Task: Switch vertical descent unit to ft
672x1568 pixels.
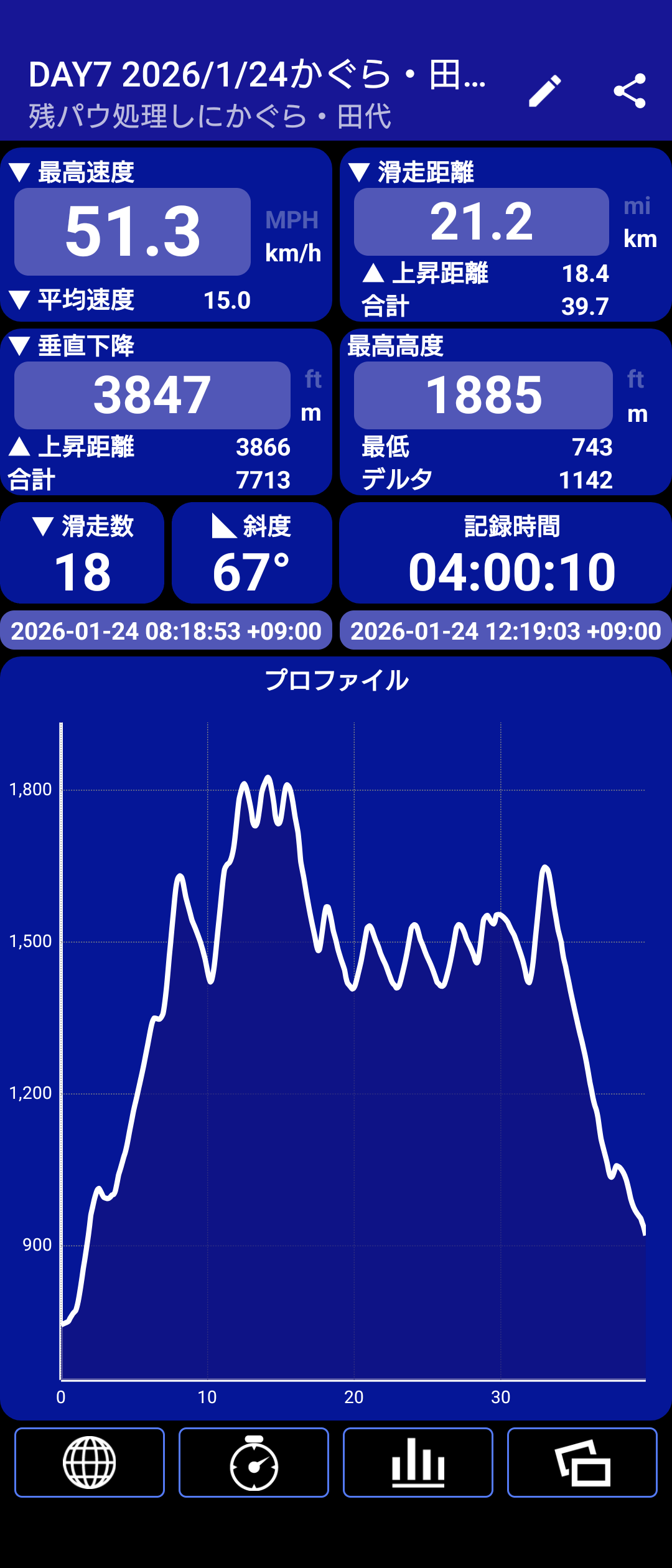Action: click(x=313, y=379)
